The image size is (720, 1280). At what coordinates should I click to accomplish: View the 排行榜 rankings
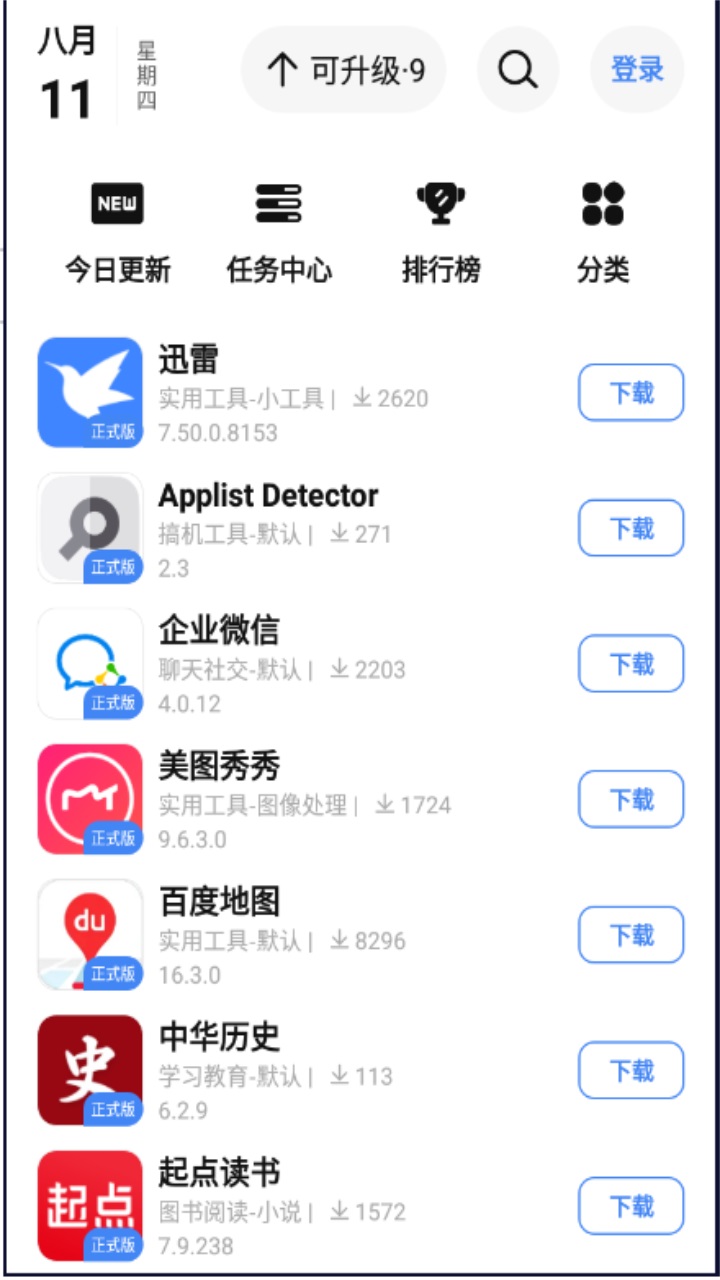point(441,231)
